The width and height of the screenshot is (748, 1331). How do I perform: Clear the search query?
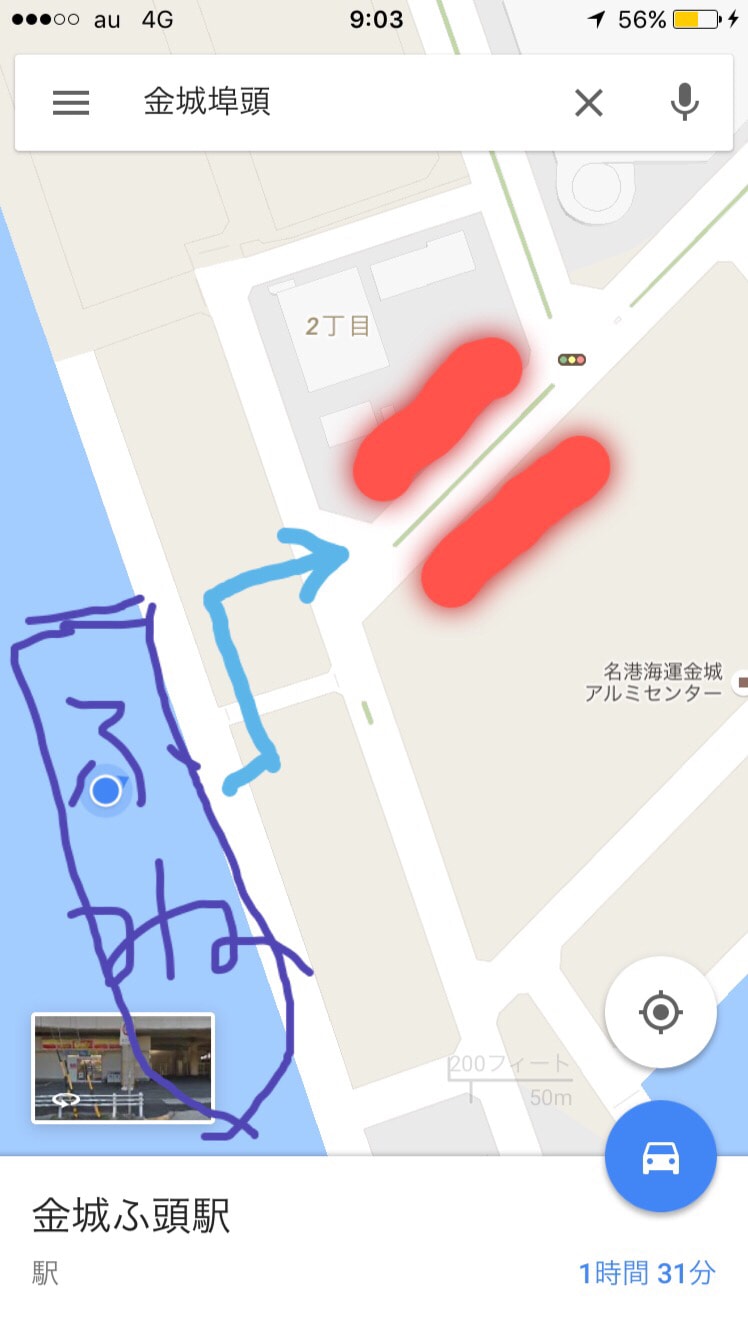pos(588,102)
